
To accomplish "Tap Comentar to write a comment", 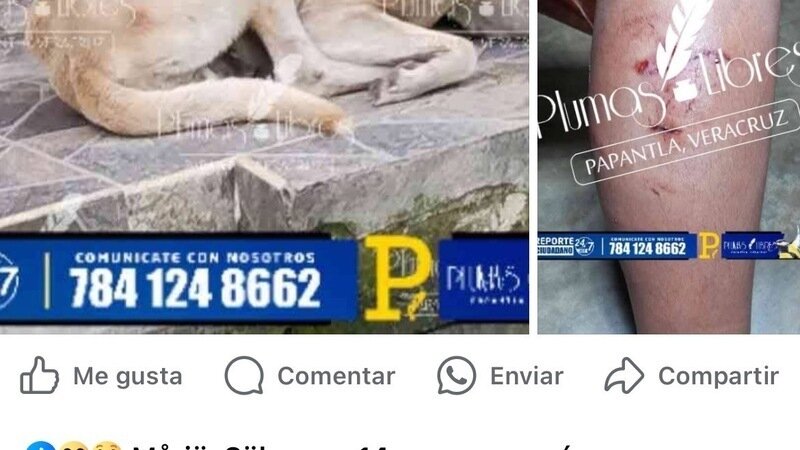I will [x=310, y=376].
